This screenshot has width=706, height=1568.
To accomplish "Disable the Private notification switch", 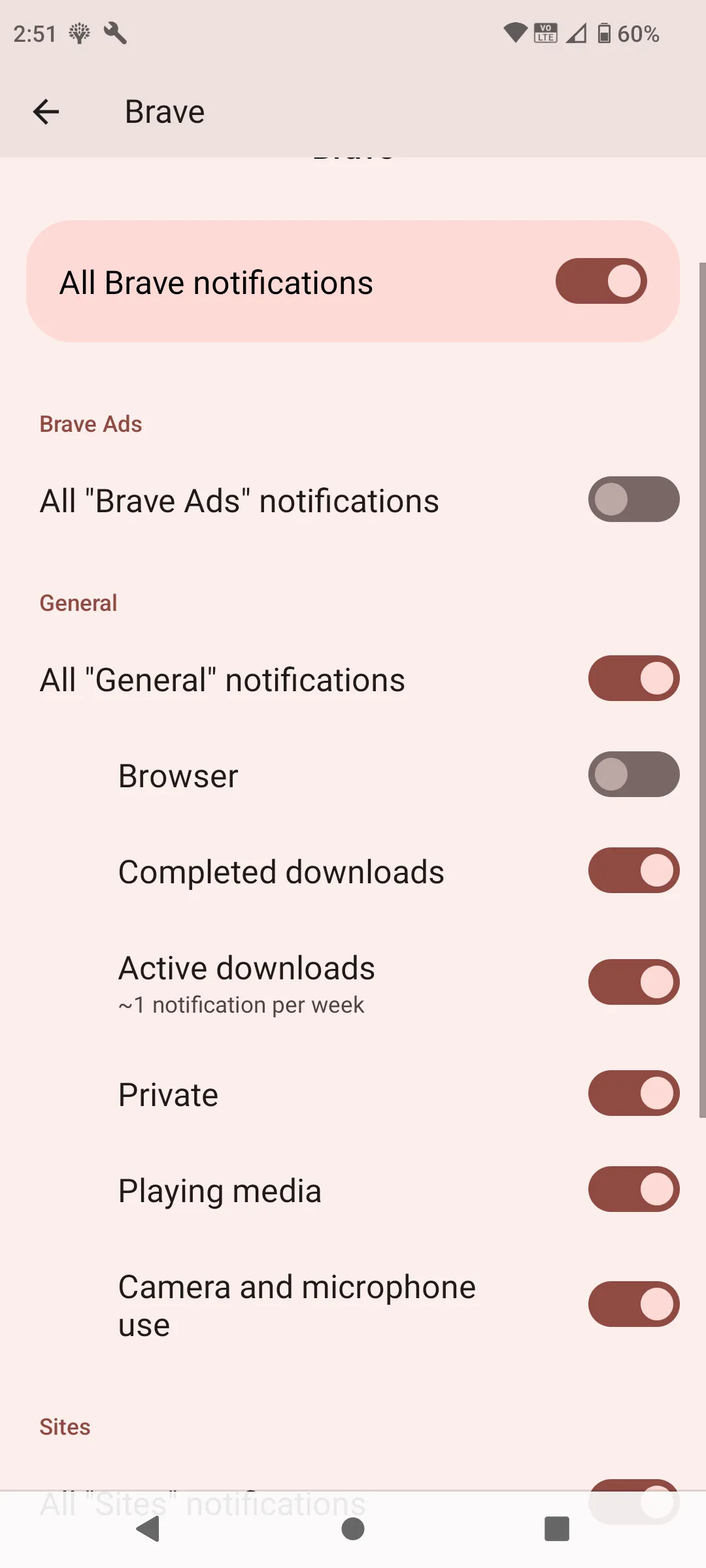I will [633, 1093].
